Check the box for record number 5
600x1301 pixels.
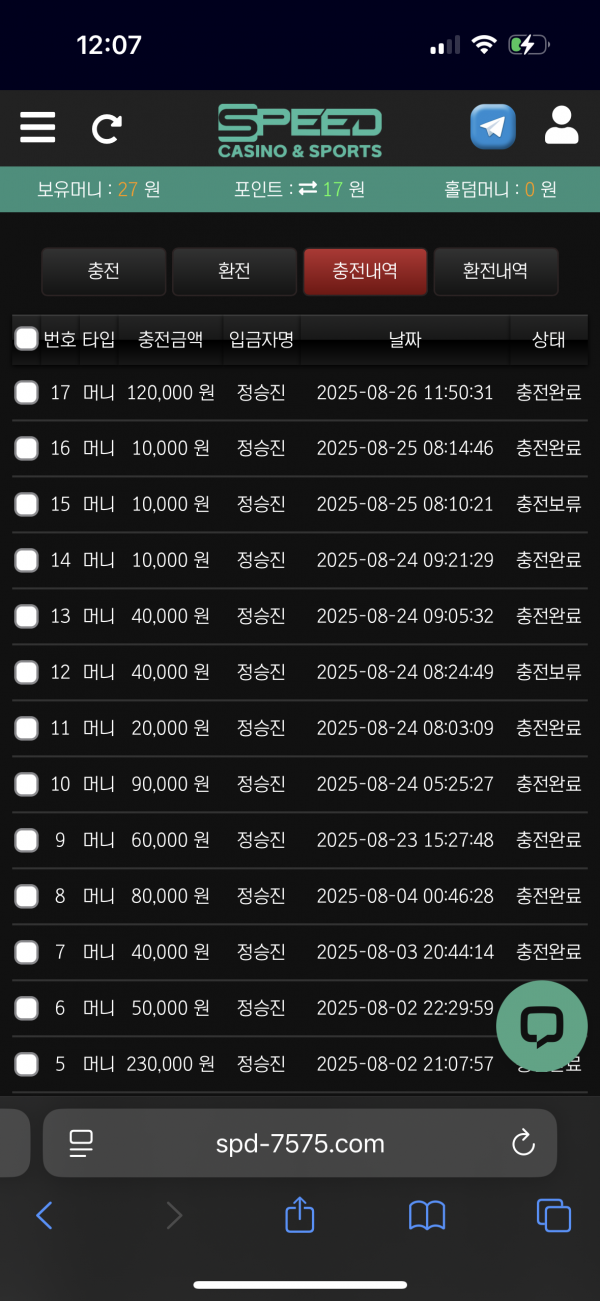(27, 1064)
